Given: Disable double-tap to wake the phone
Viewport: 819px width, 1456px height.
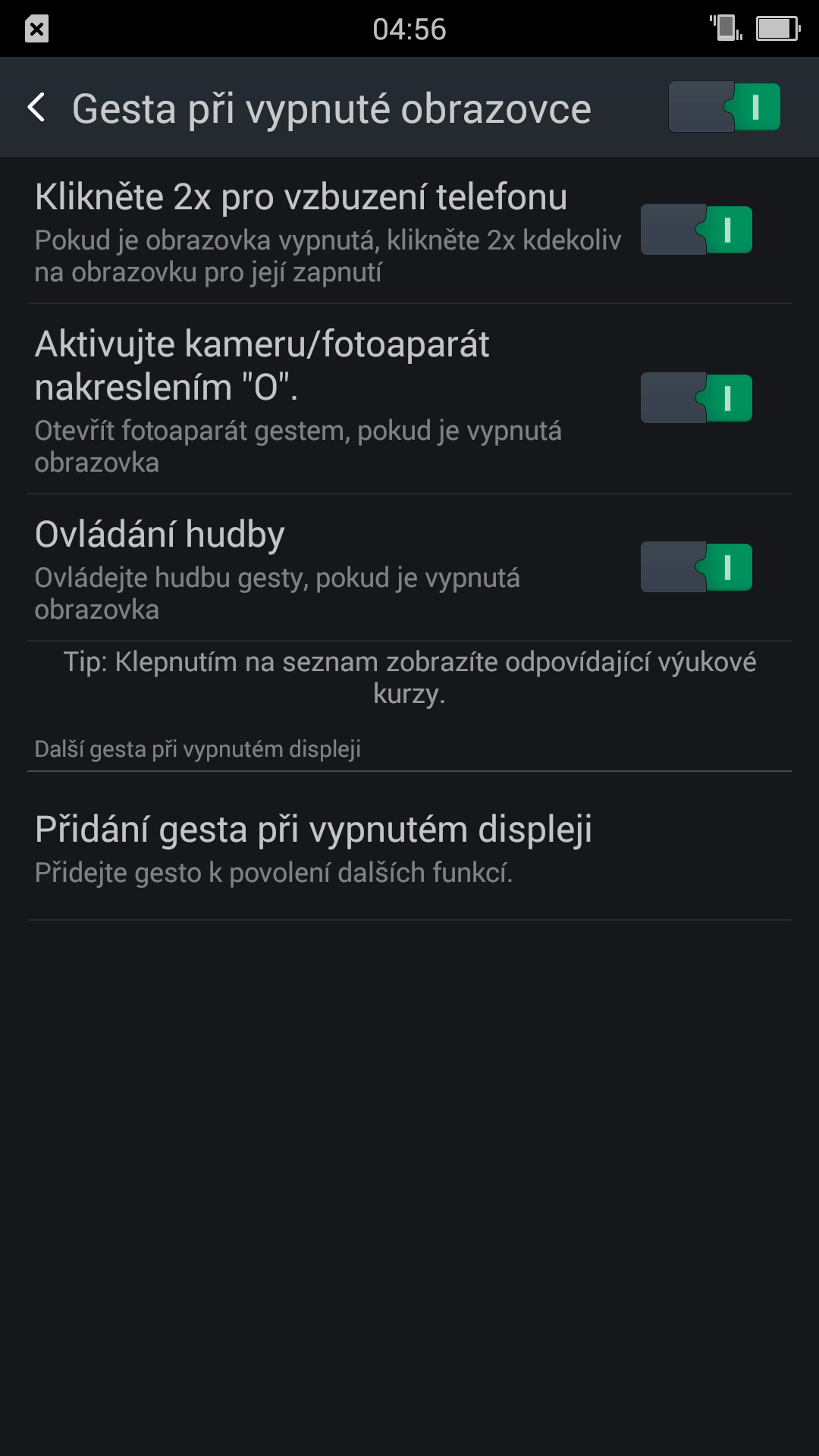Looking at the screenshot, I should 696,229.
